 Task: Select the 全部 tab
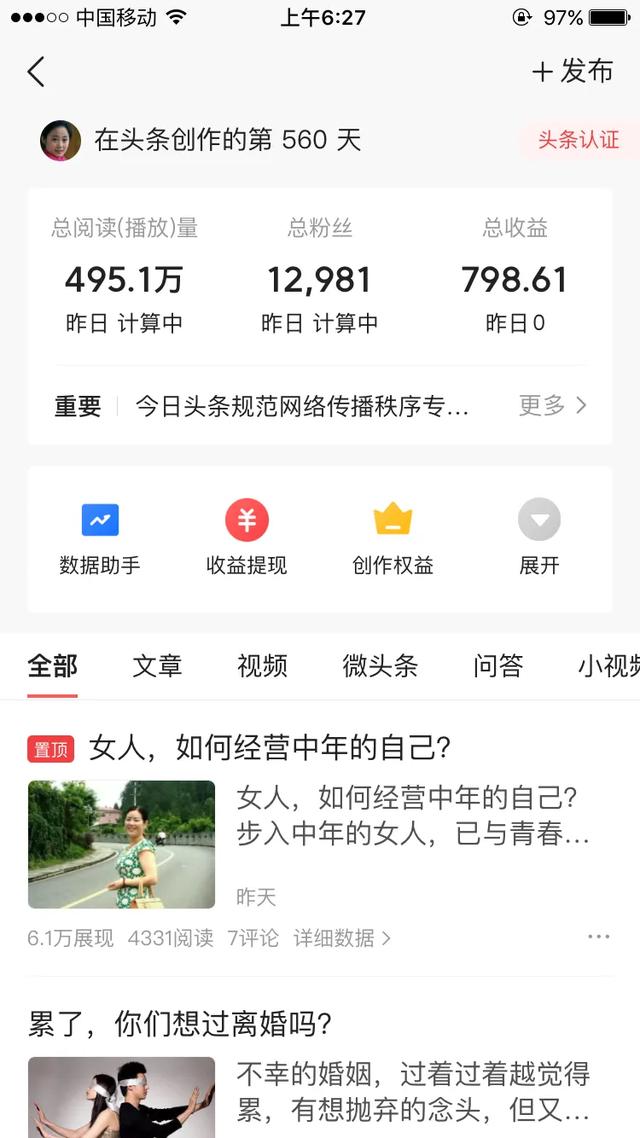(x=52, y=666)
